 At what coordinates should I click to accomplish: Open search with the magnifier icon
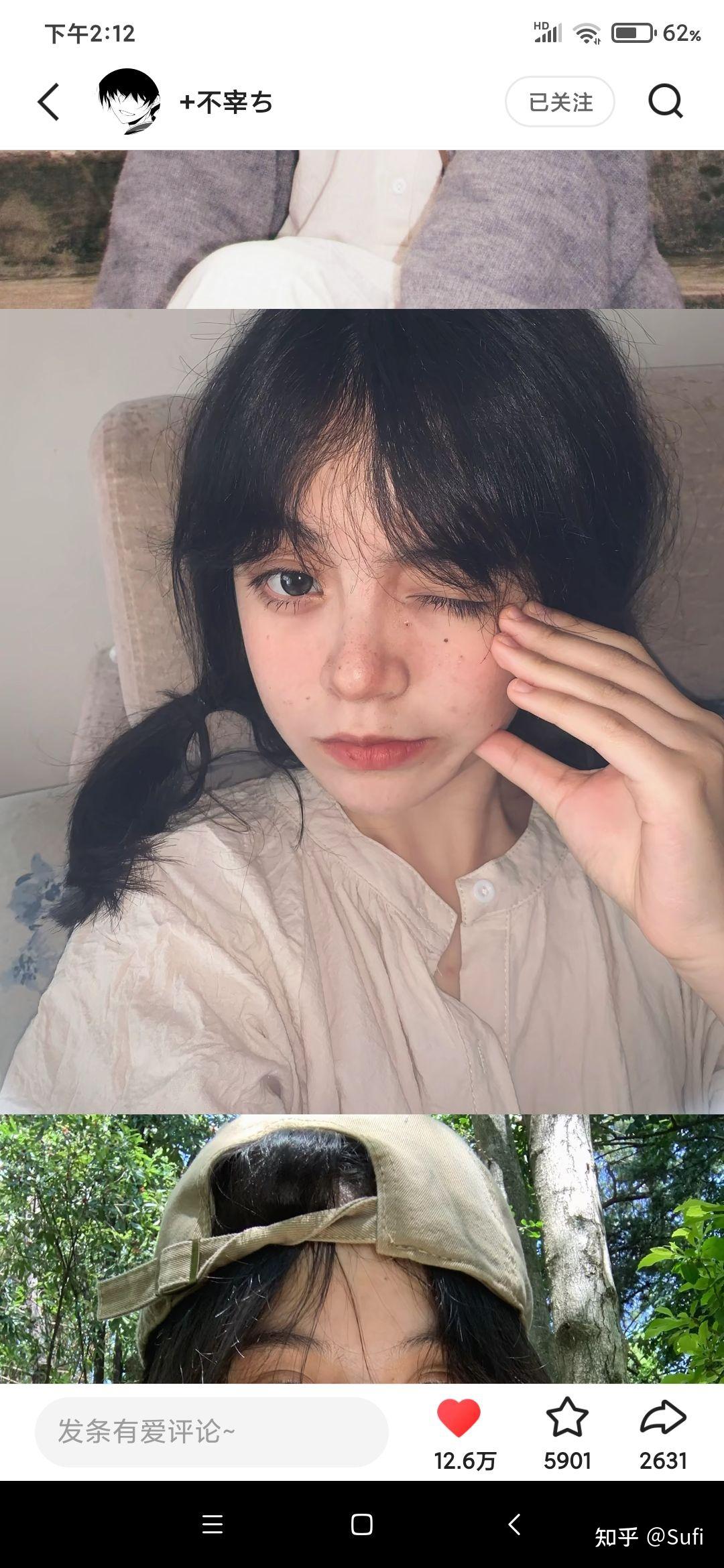(x=665, y=102)
